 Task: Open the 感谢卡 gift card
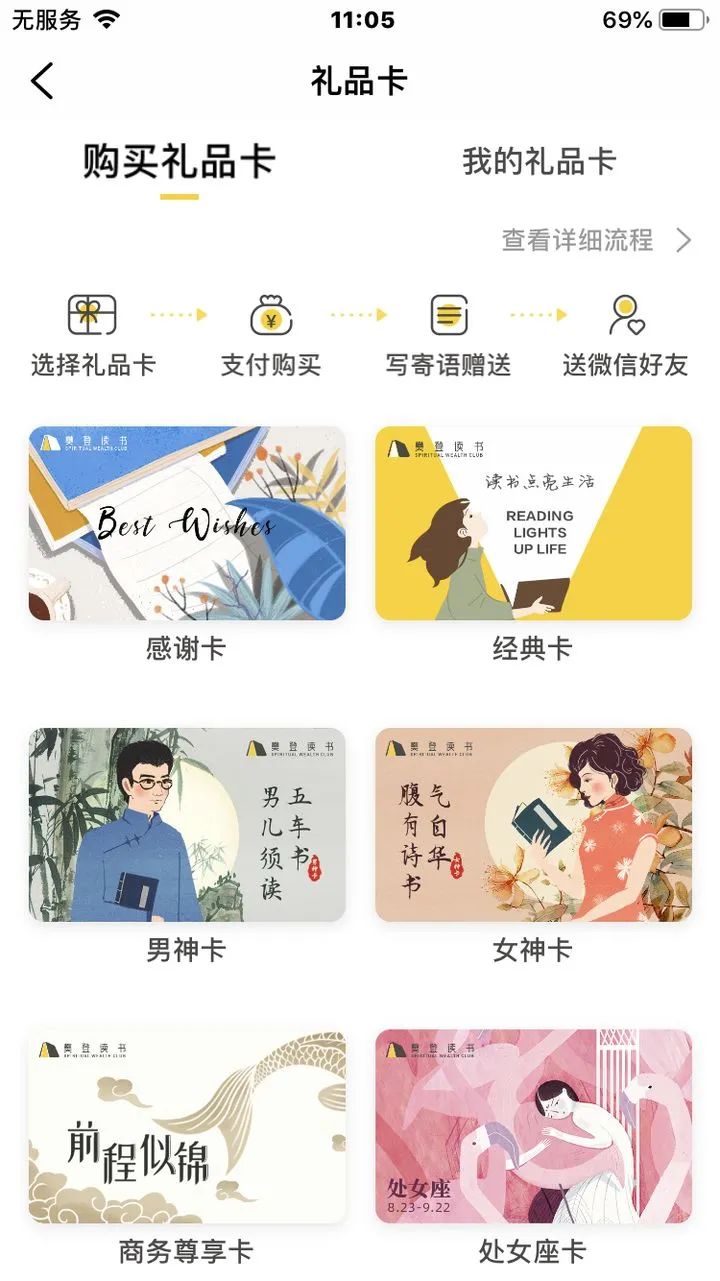(x=187, y=523)
